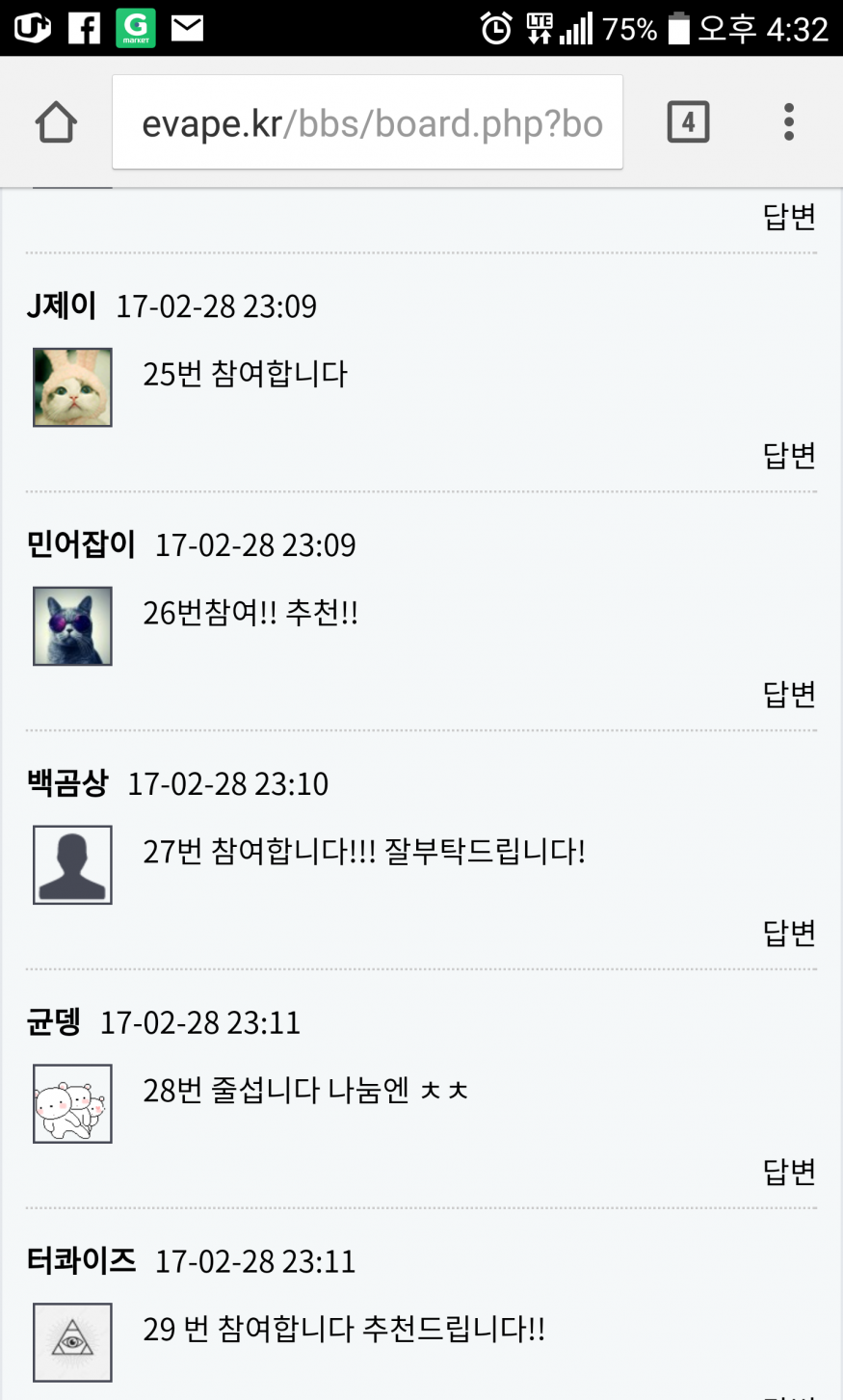This screenshot has height=1400, width=843.
Task: Reply (답변) to 균뎅's comment
Action: 789,1172
